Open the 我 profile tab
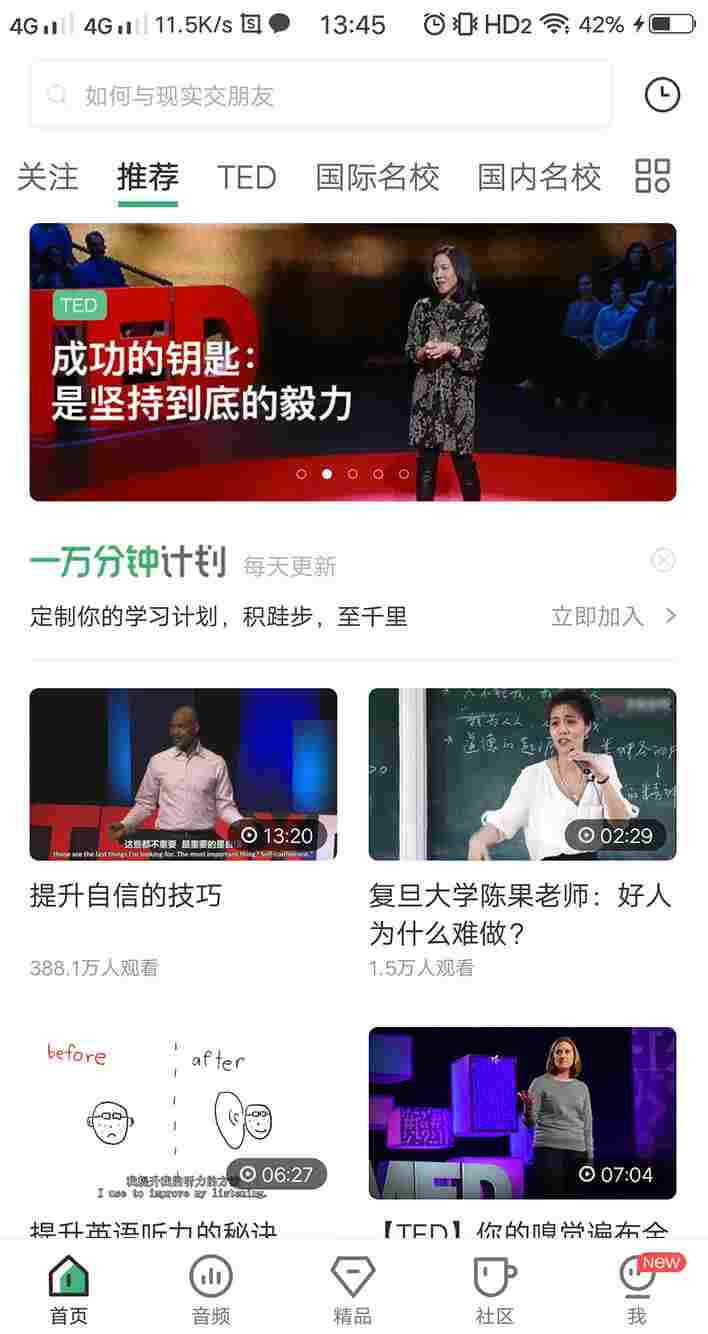This screenshot has height=1334, width=708. tap(637, 1289)
